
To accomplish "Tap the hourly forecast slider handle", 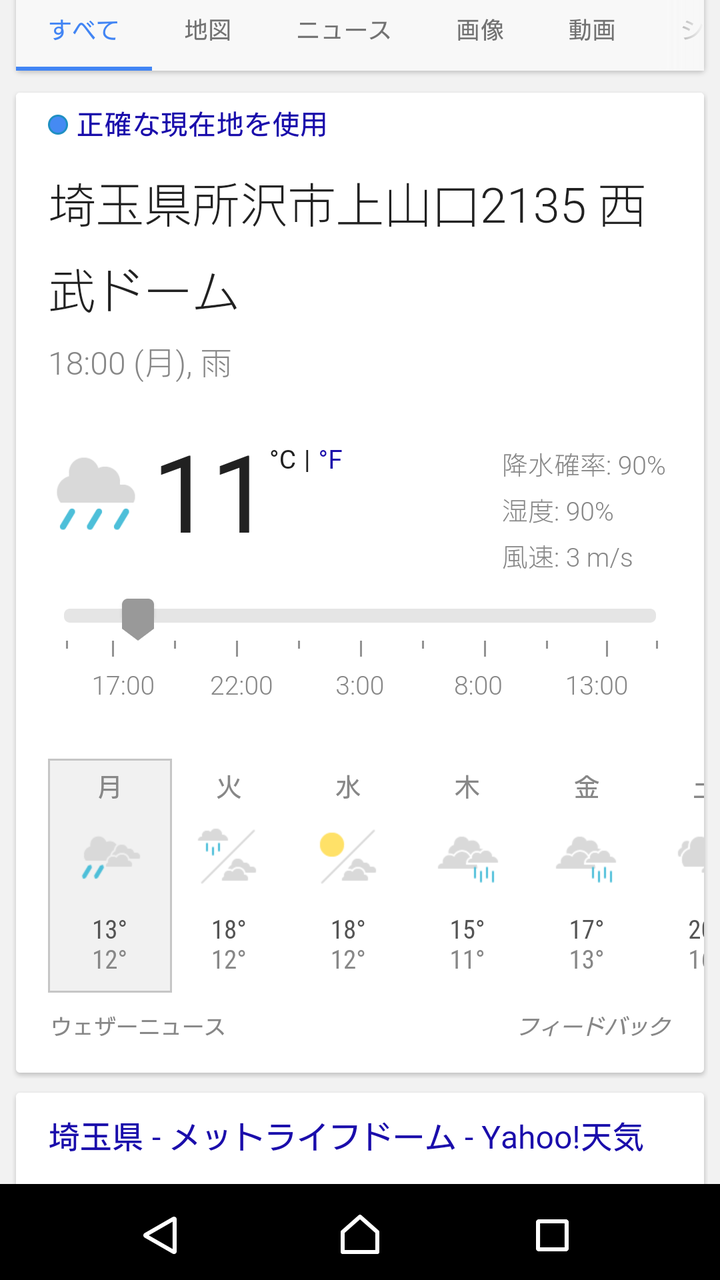I will (x=138, y=619).
